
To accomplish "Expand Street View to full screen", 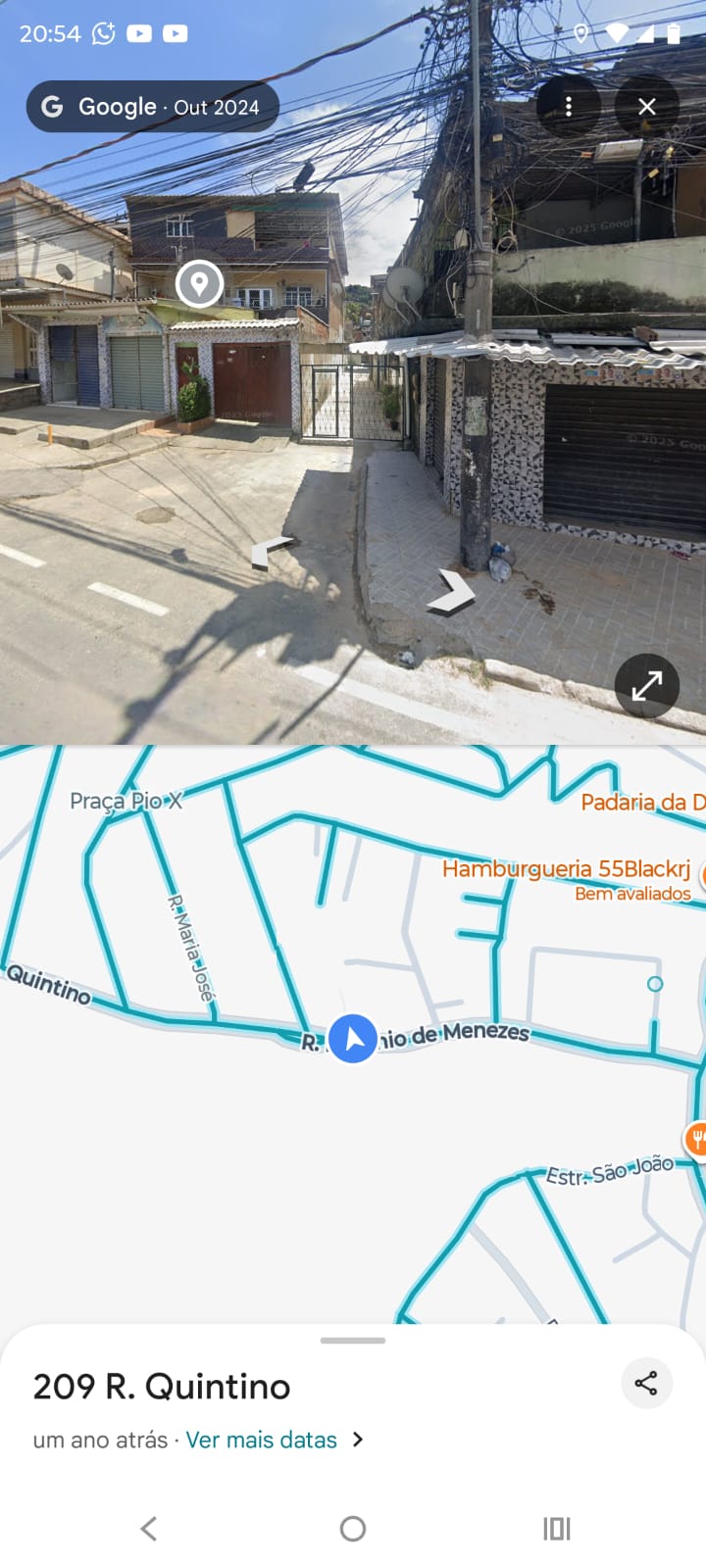I will click(647, 686).
